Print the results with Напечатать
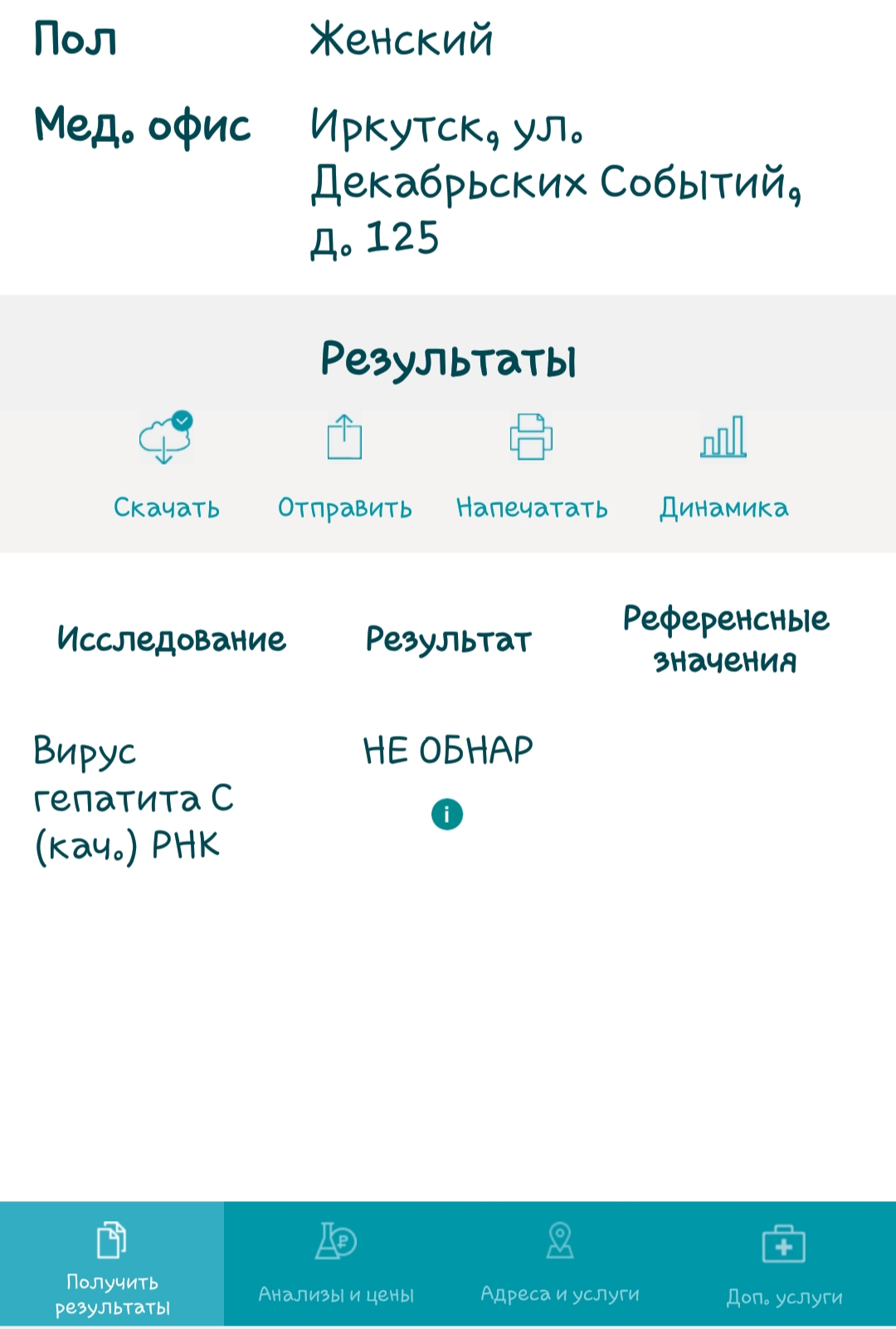 (531, 466)
